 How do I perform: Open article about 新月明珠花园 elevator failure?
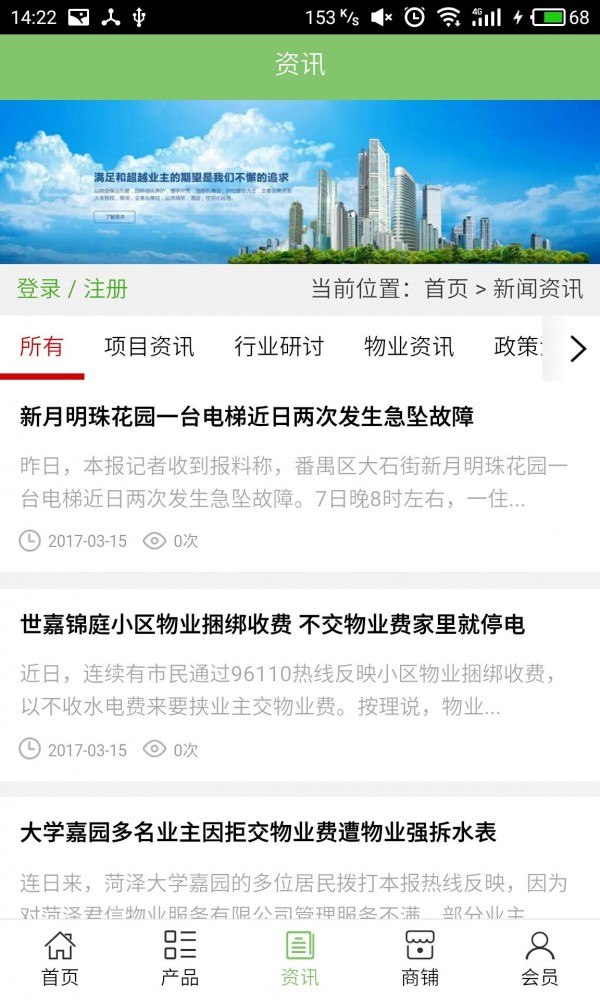tap(247, 417)
